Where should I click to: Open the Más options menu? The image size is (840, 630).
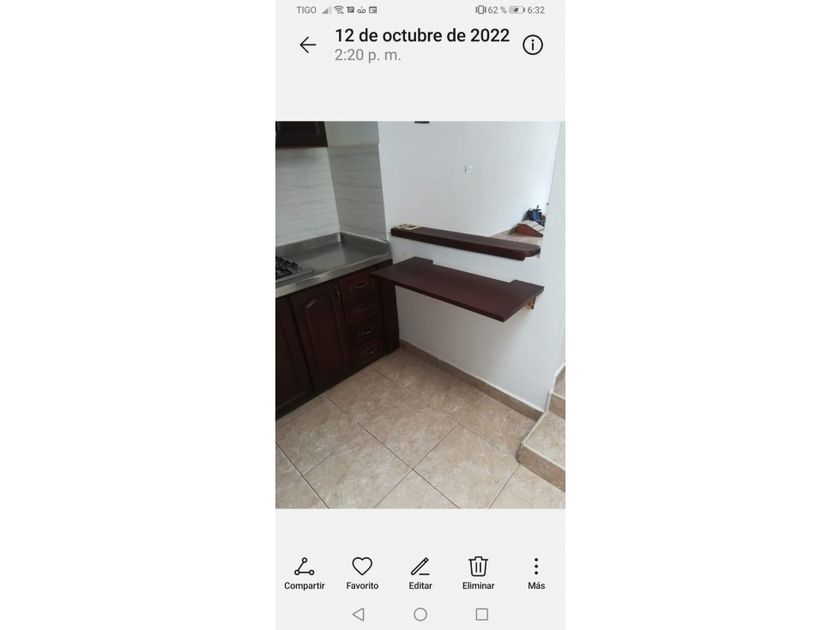pos(536,573)
